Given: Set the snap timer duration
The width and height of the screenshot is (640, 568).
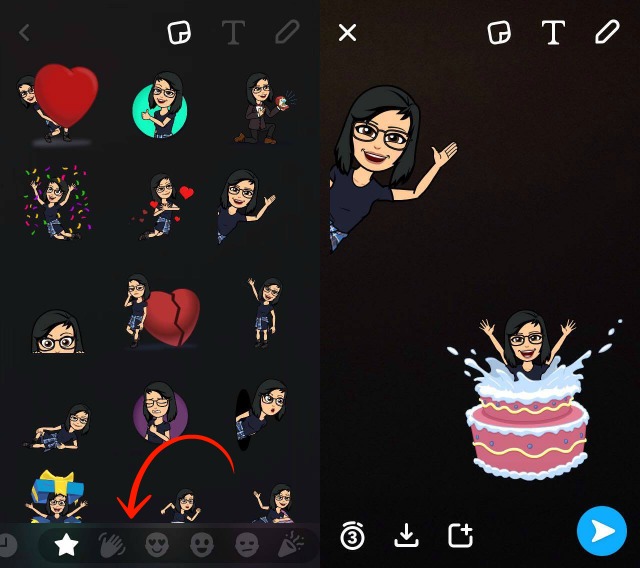Looking at the screenshot, I should tap(352, 536).
